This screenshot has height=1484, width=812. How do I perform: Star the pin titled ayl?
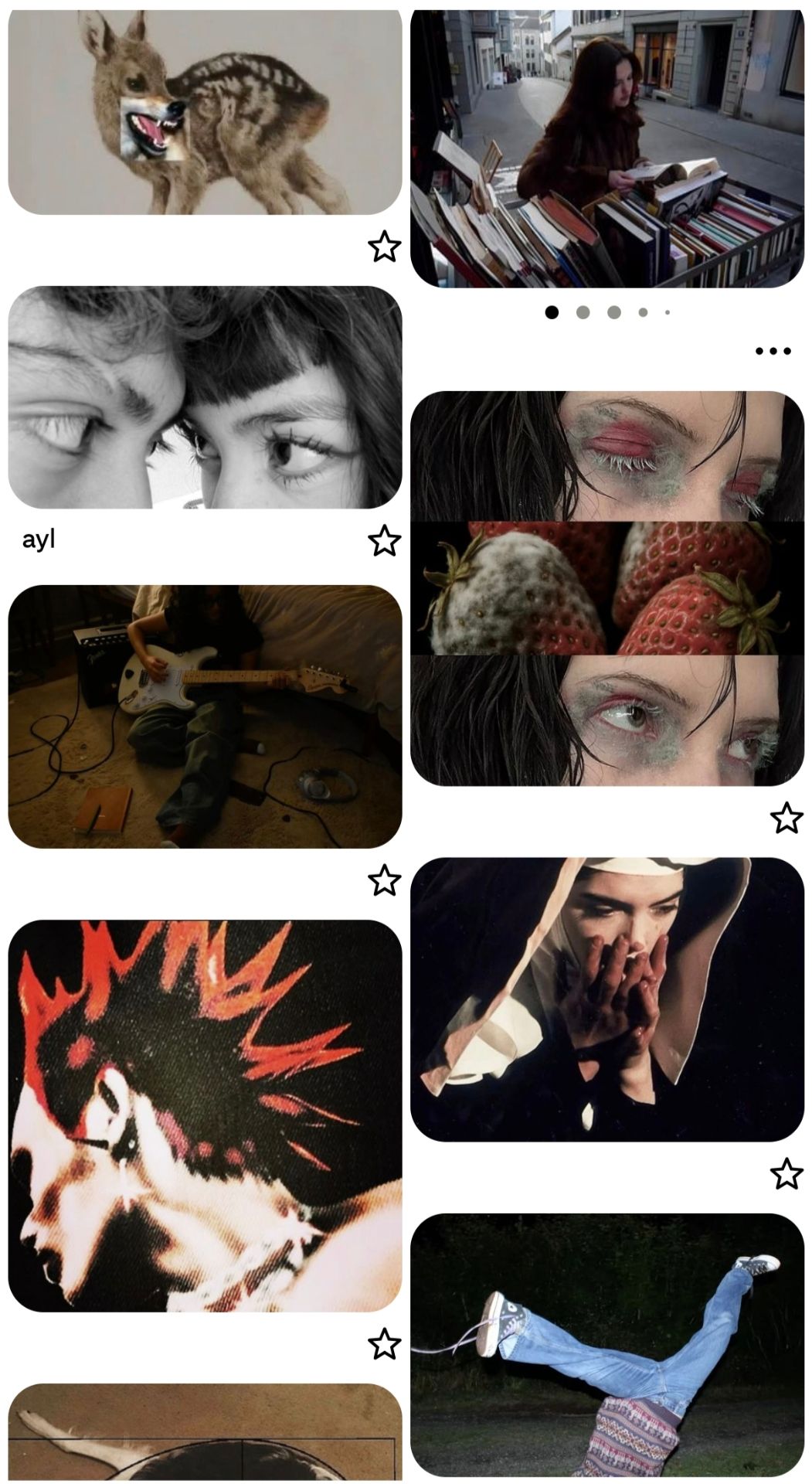[384, 540]
